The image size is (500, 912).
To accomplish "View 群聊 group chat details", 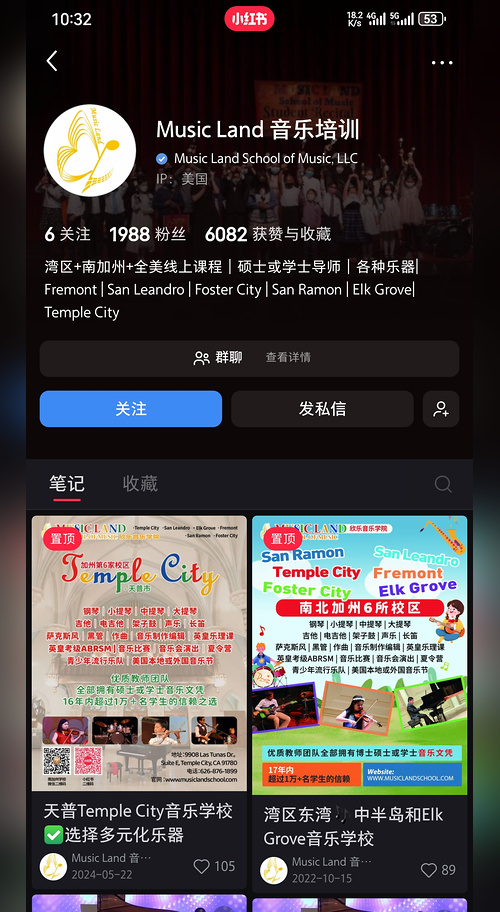I will (x=249, y=358).
